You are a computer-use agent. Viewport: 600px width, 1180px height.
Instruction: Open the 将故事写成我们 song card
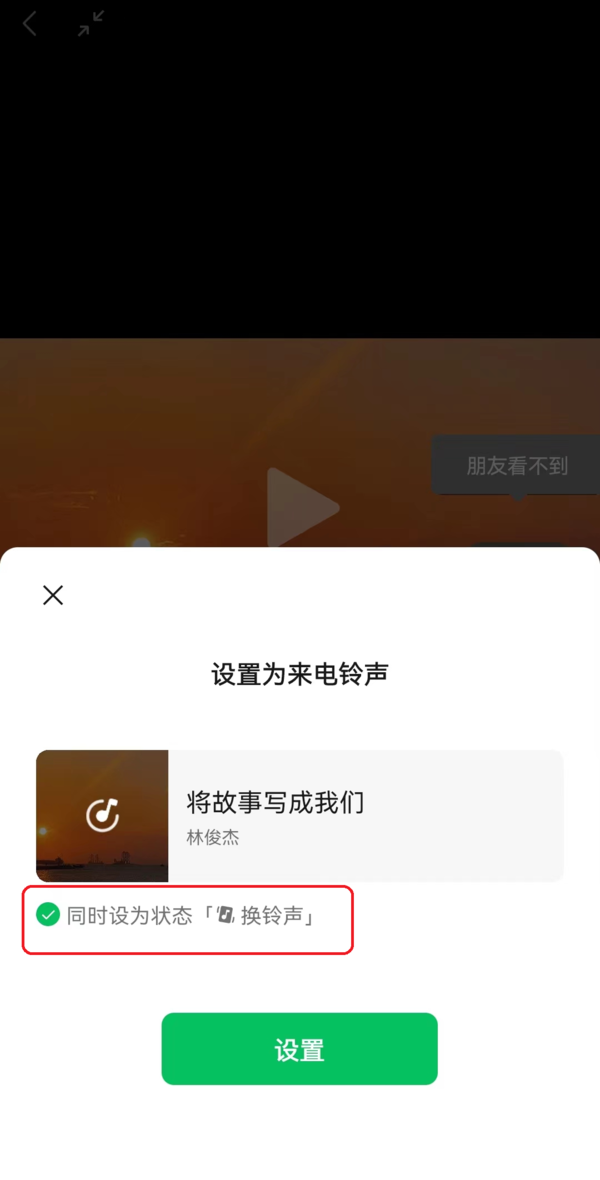coord(300,816)
